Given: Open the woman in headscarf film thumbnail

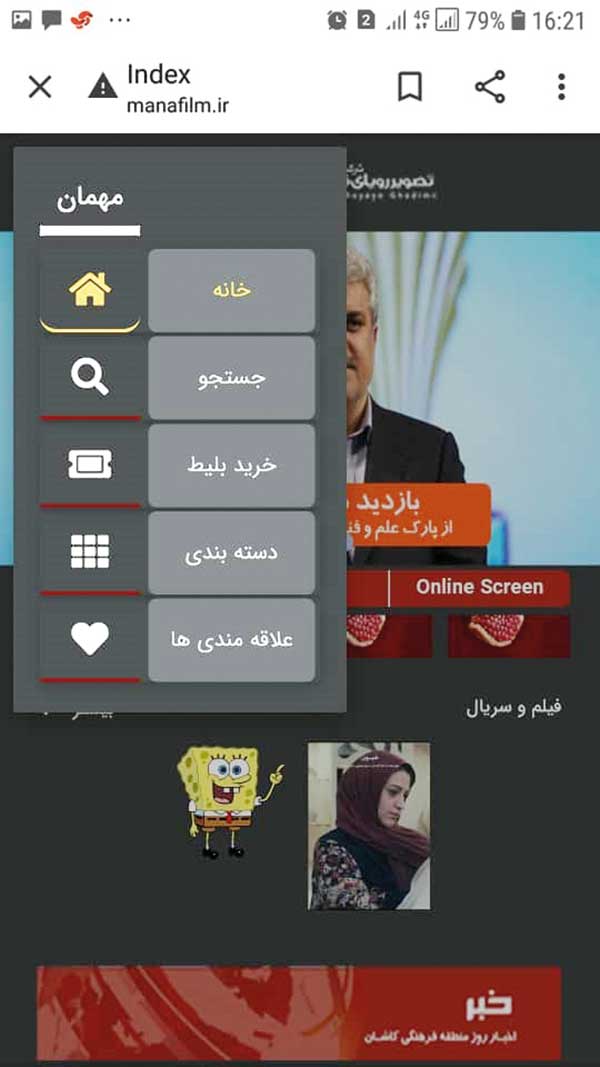Looking at the screenshot, I should [x=369, y=825].
